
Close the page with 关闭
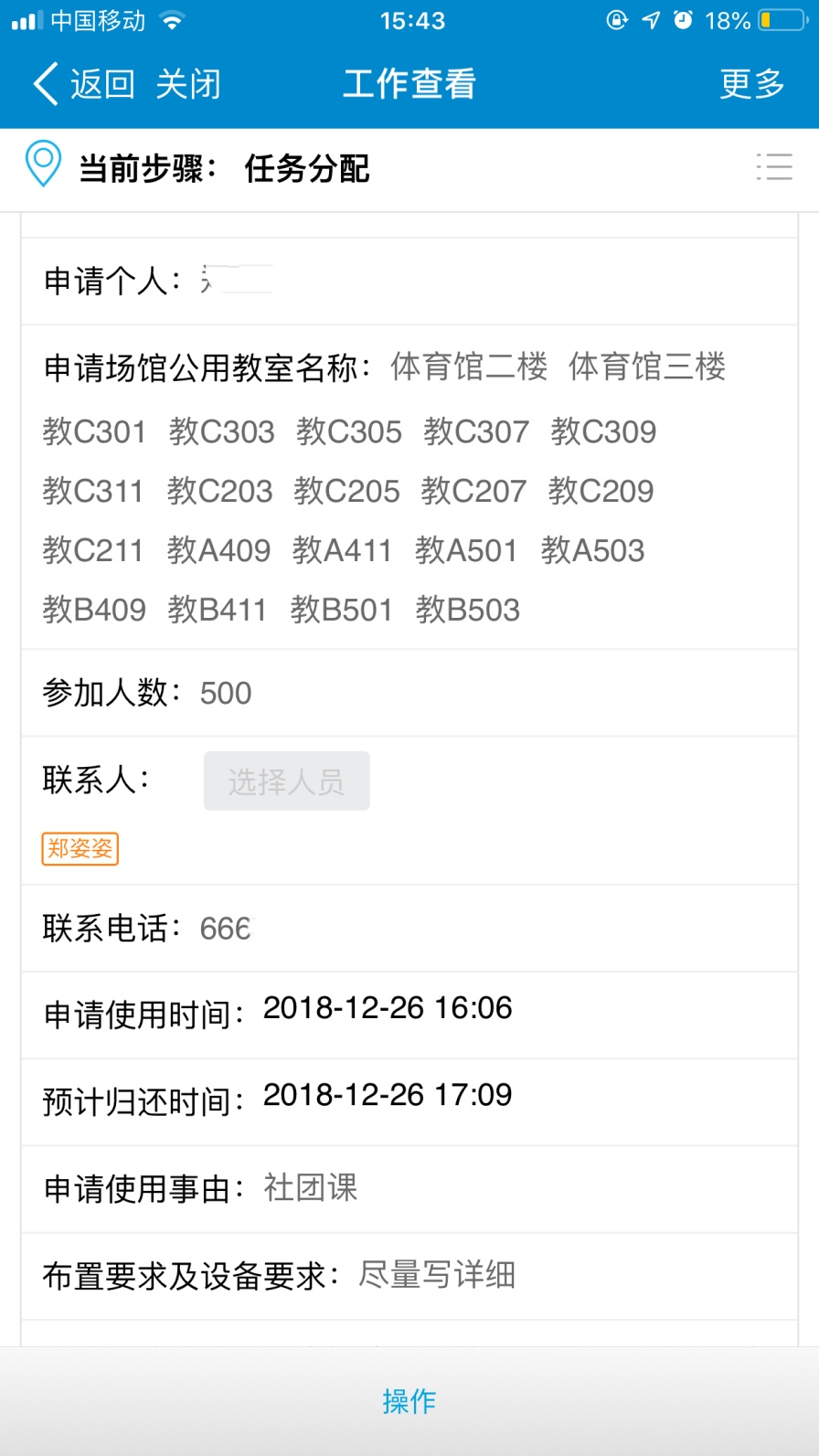pos(188,84)
